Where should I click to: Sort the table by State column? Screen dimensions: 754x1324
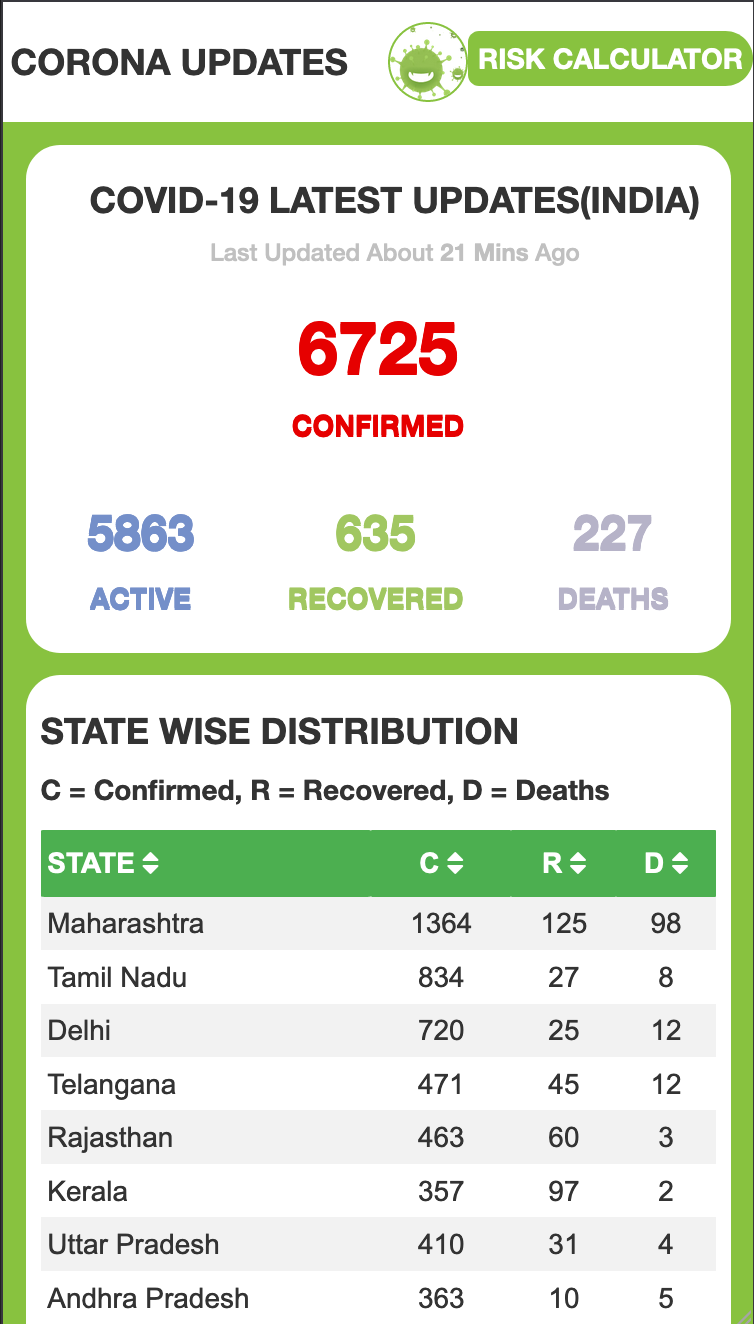click(x=103, y=863)
